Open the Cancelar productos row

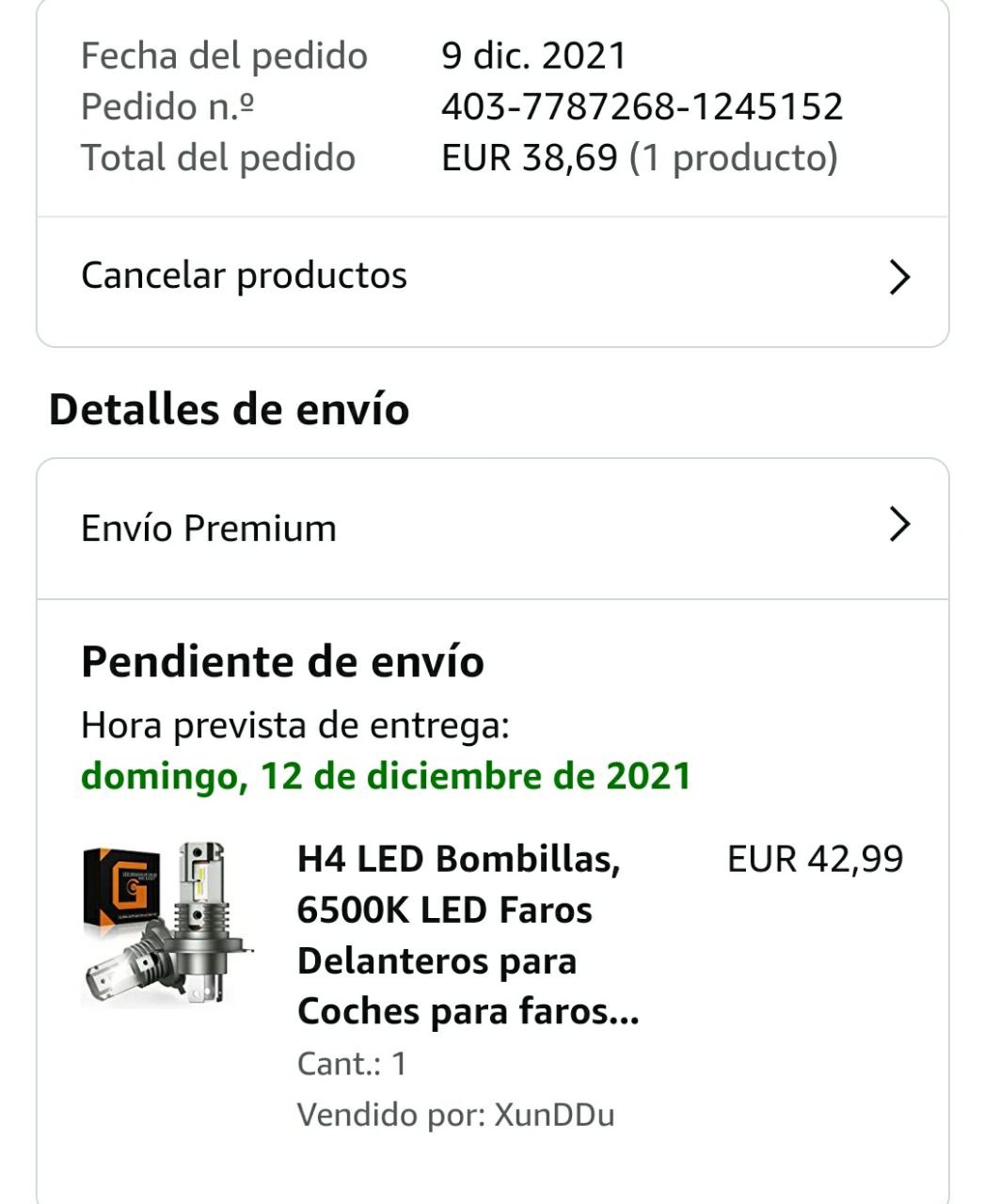click(491, 277)
